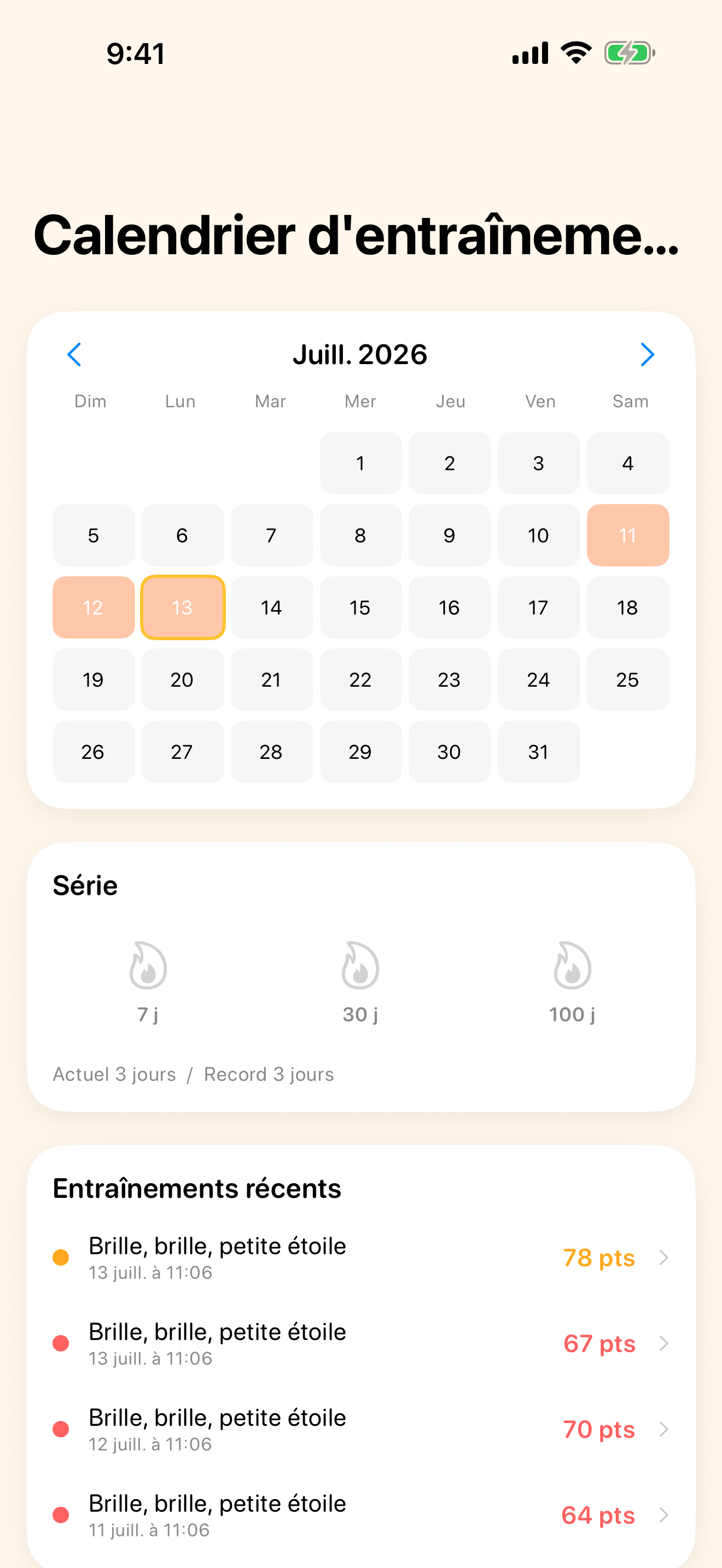Choose day 25 in the calendar
This screenshot has width=722, height=1568.
point(627,680)
